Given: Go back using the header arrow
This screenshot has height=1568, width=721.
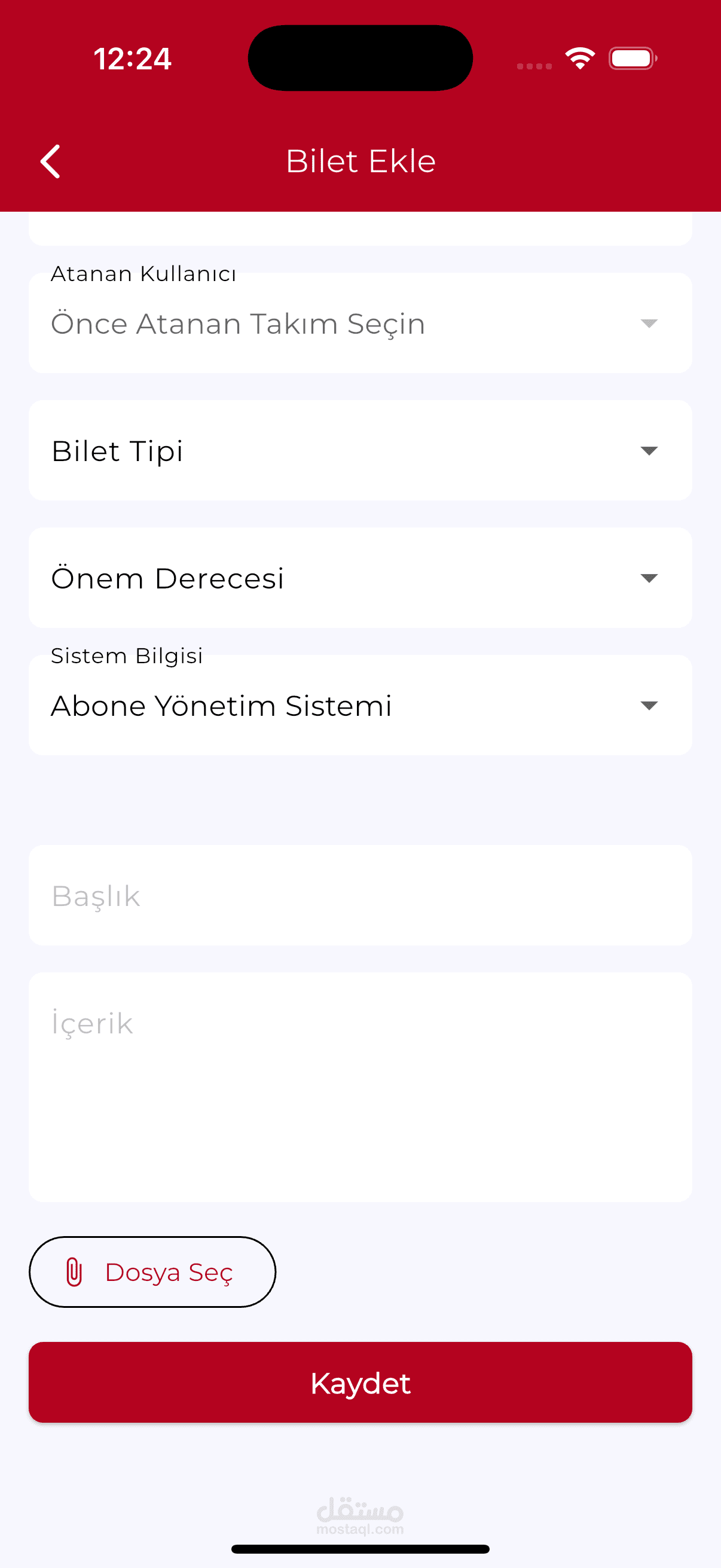Looking at the screenshot, I should (x=50, y=161).
